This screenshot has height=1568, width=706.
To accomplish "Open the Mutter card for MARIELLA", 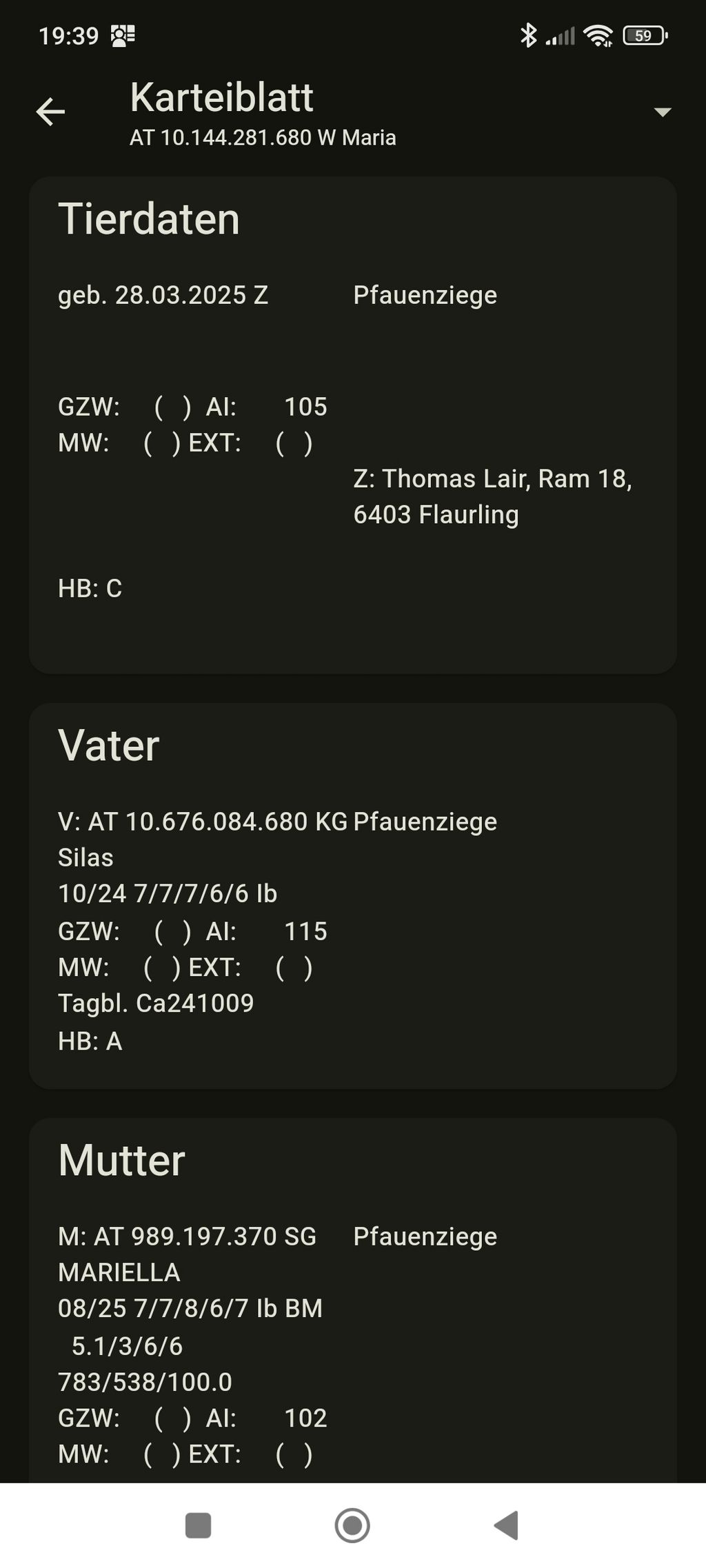I will pos(353,1301).
